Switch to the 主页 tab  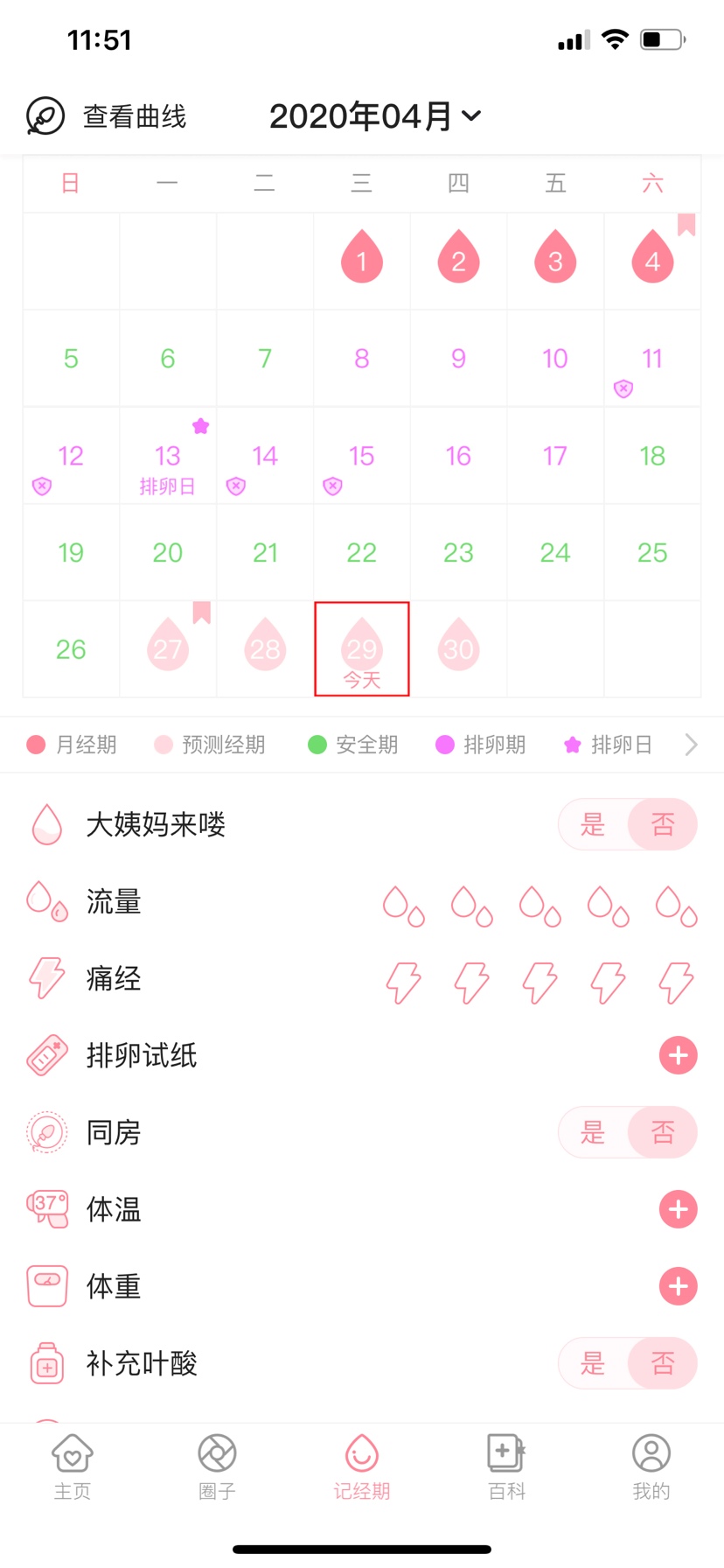point(73,1466)
